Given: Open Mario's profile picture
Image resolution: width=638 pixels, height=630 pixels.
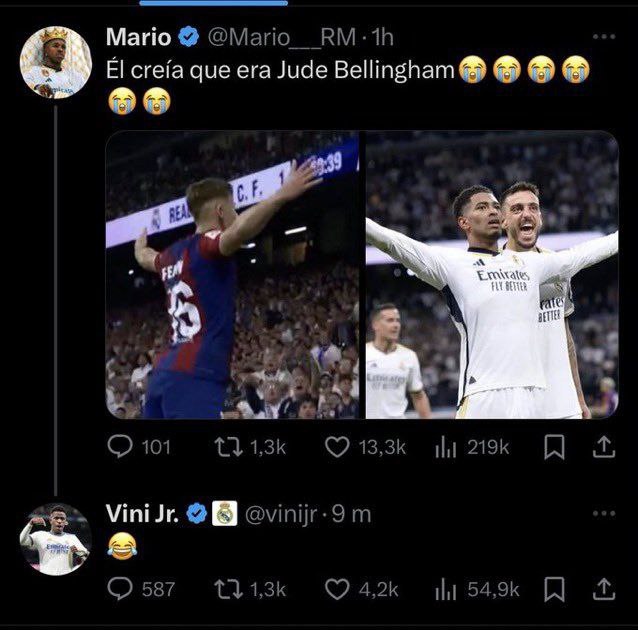Looking at the screenshot, I should coord(55,62).
